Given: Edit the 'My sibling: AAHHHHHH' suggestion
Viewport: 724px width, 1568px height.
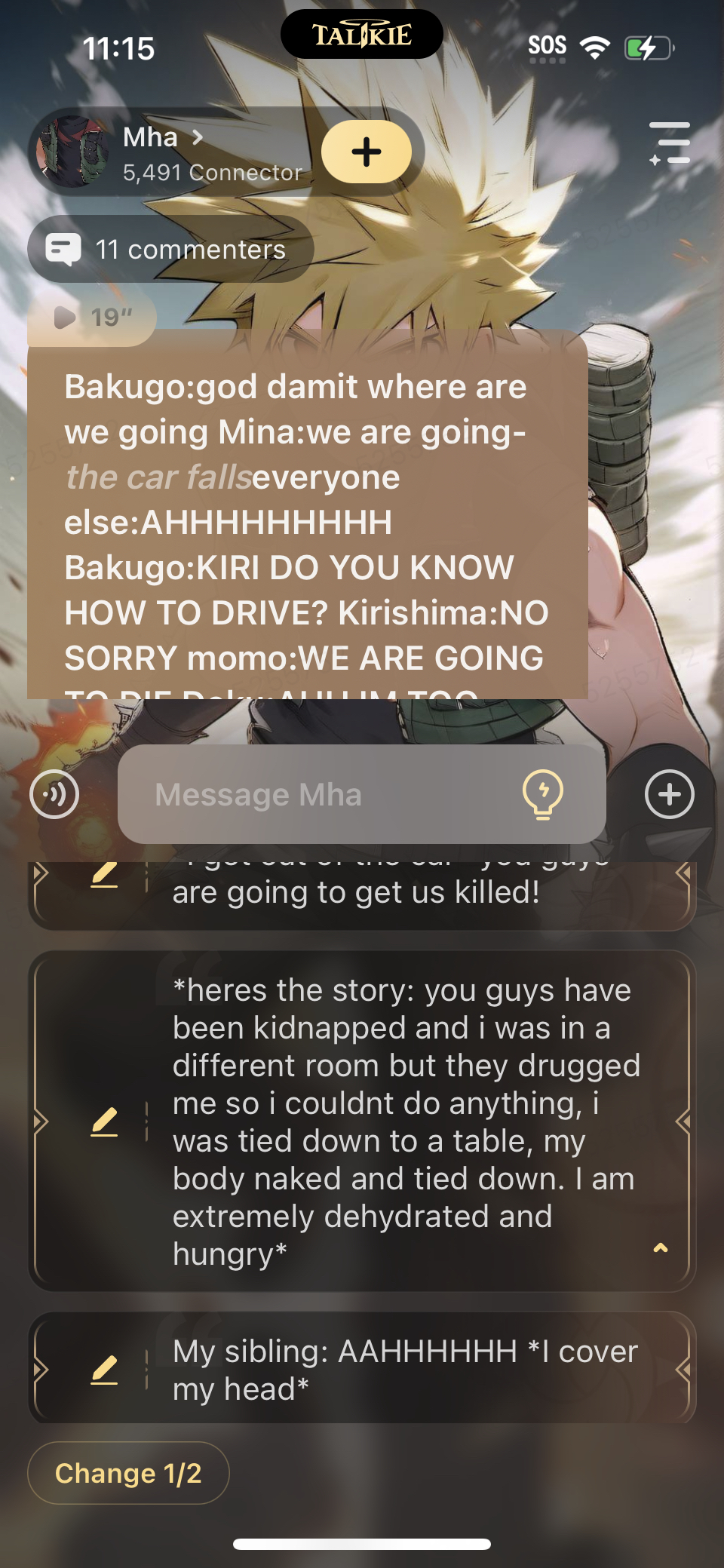Looking at the screenshot, I should click(x=104, y=1370).
